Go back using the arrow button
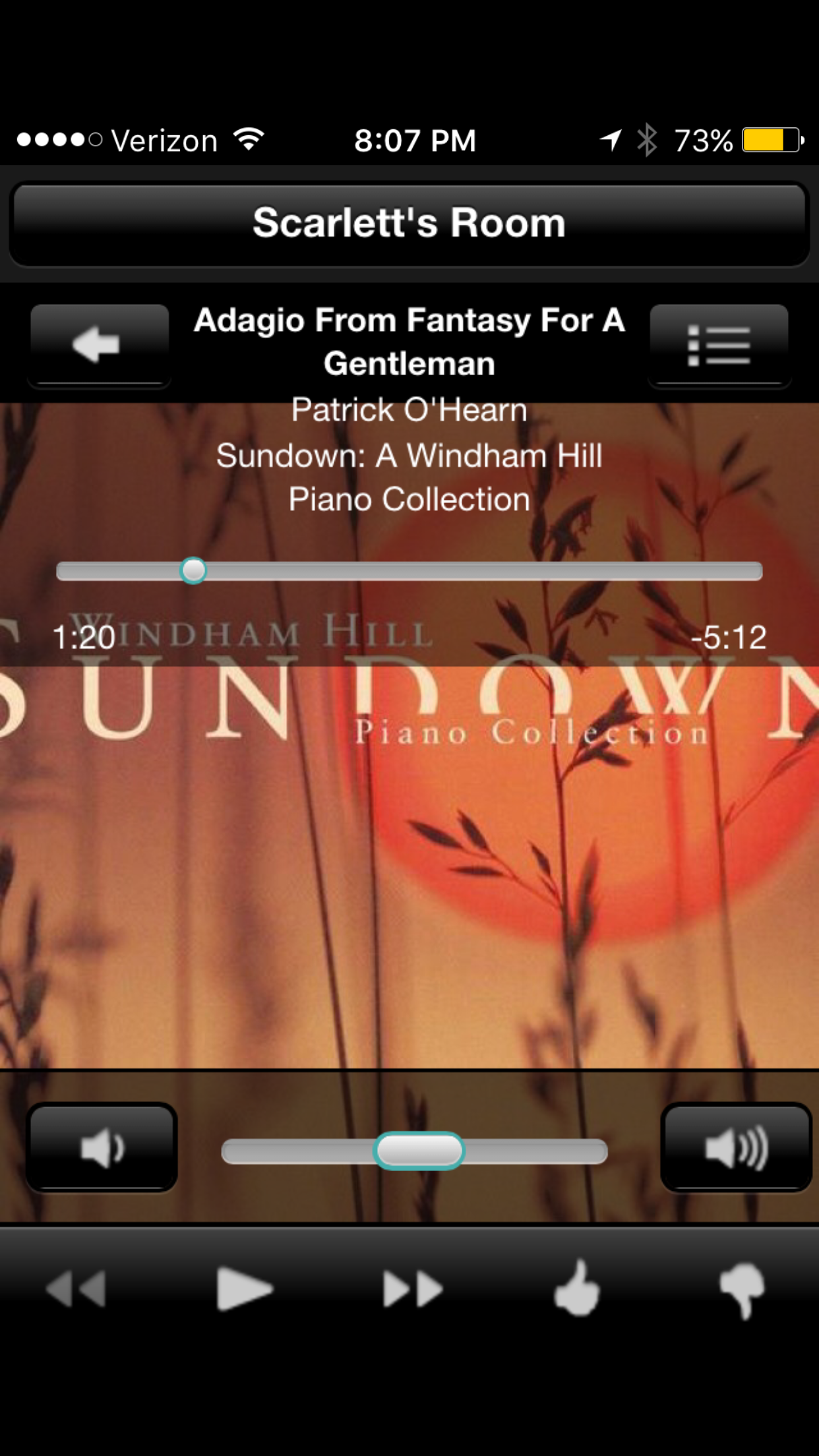 [x=99, y=344]
